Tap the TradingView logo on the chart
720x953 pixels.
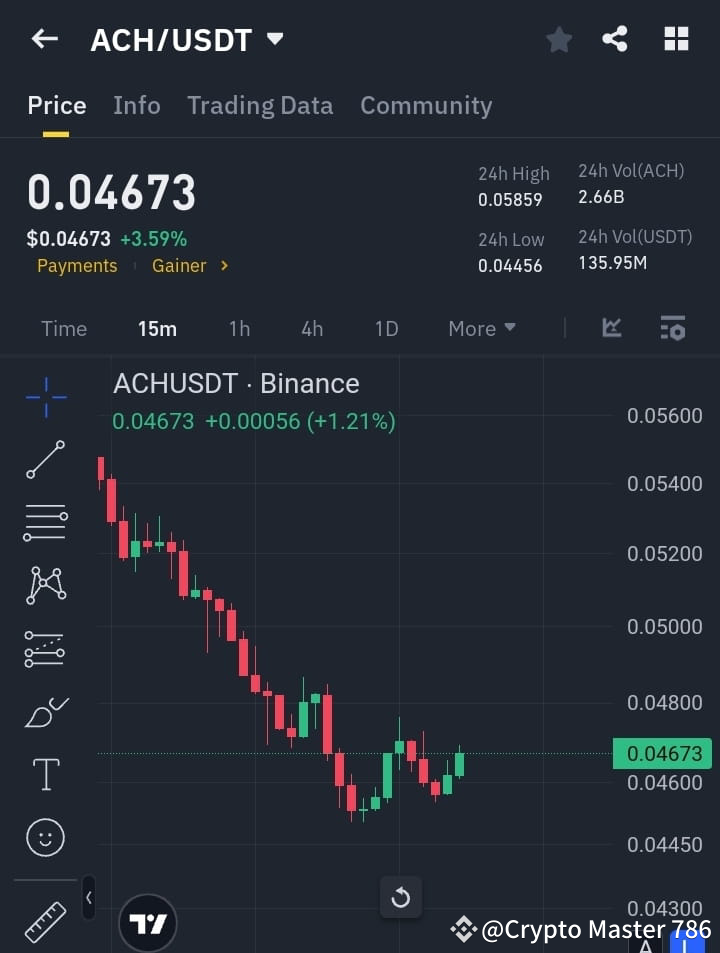(148, 921)
